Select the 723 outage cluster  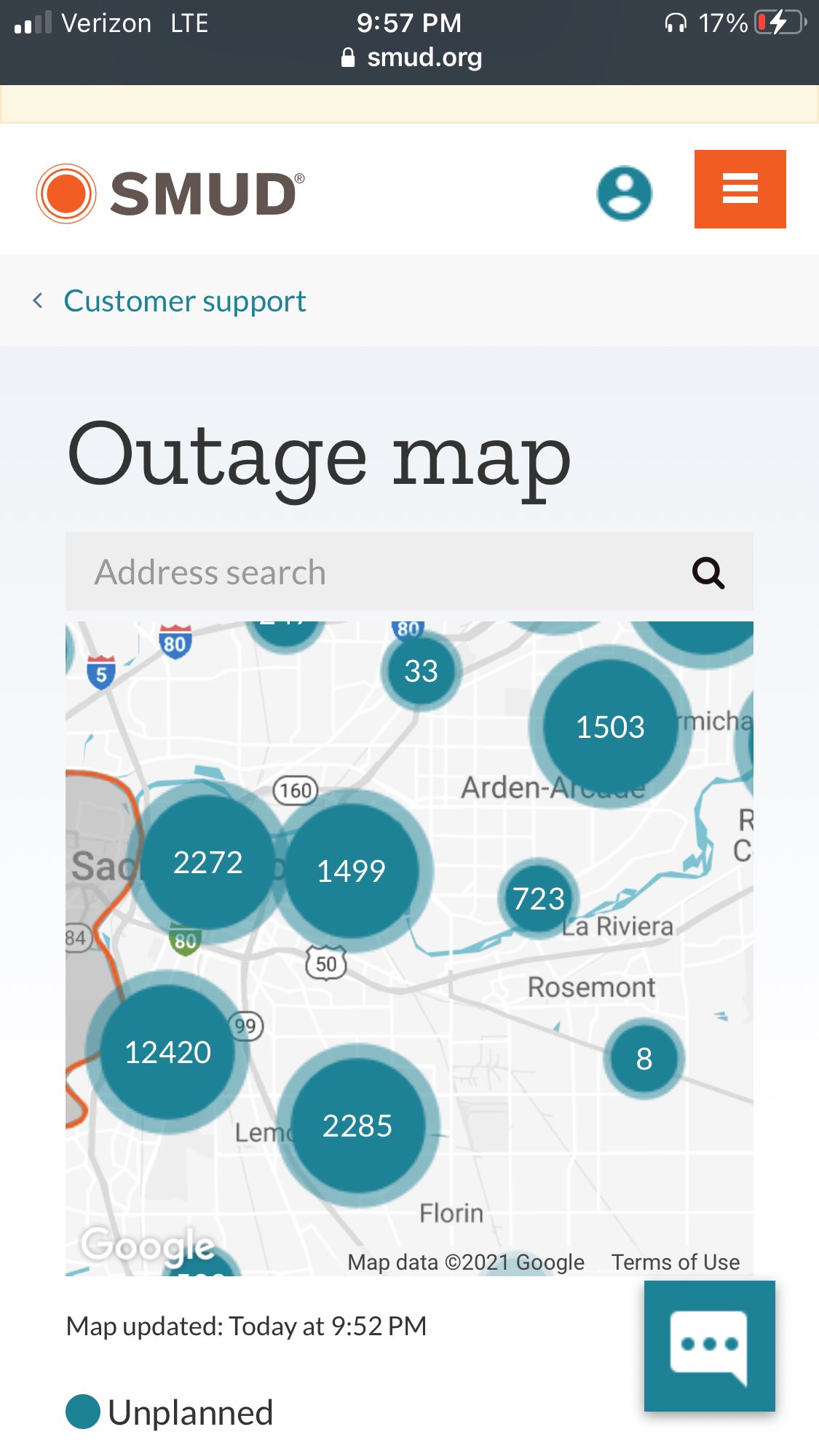click(539, 899)
